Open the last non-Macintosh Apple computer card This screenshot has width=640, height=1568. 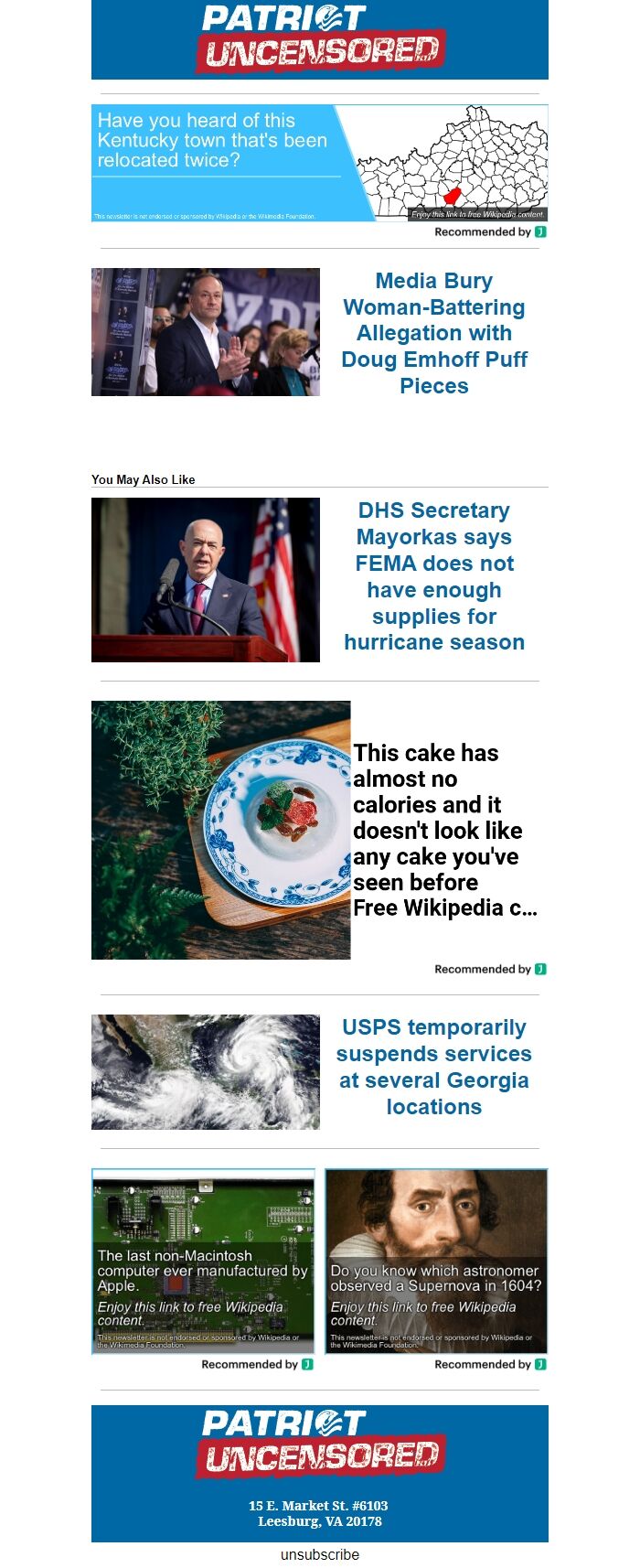(x=203, y=1261)
